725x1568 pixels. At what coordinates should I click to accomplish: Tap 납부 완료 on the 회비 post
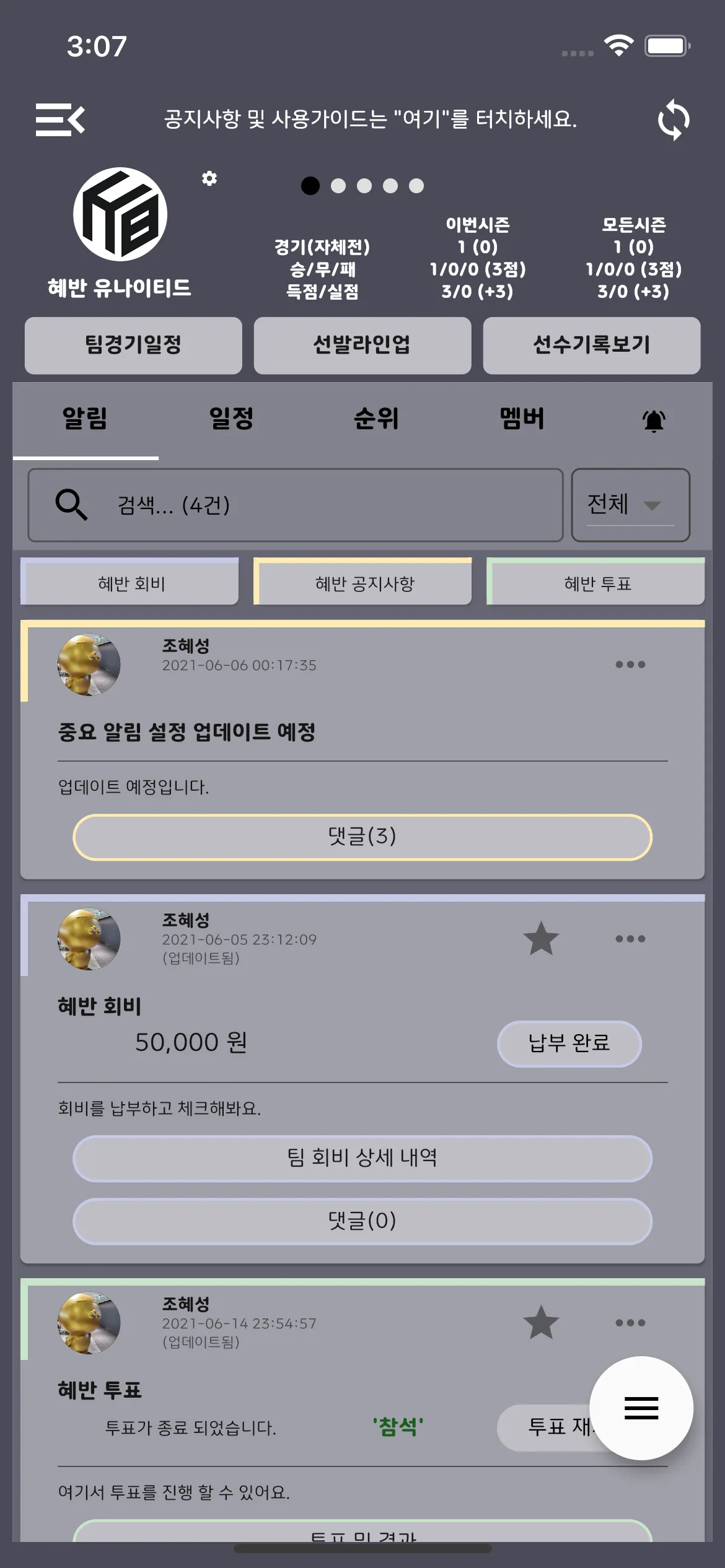click(569, 1043)
